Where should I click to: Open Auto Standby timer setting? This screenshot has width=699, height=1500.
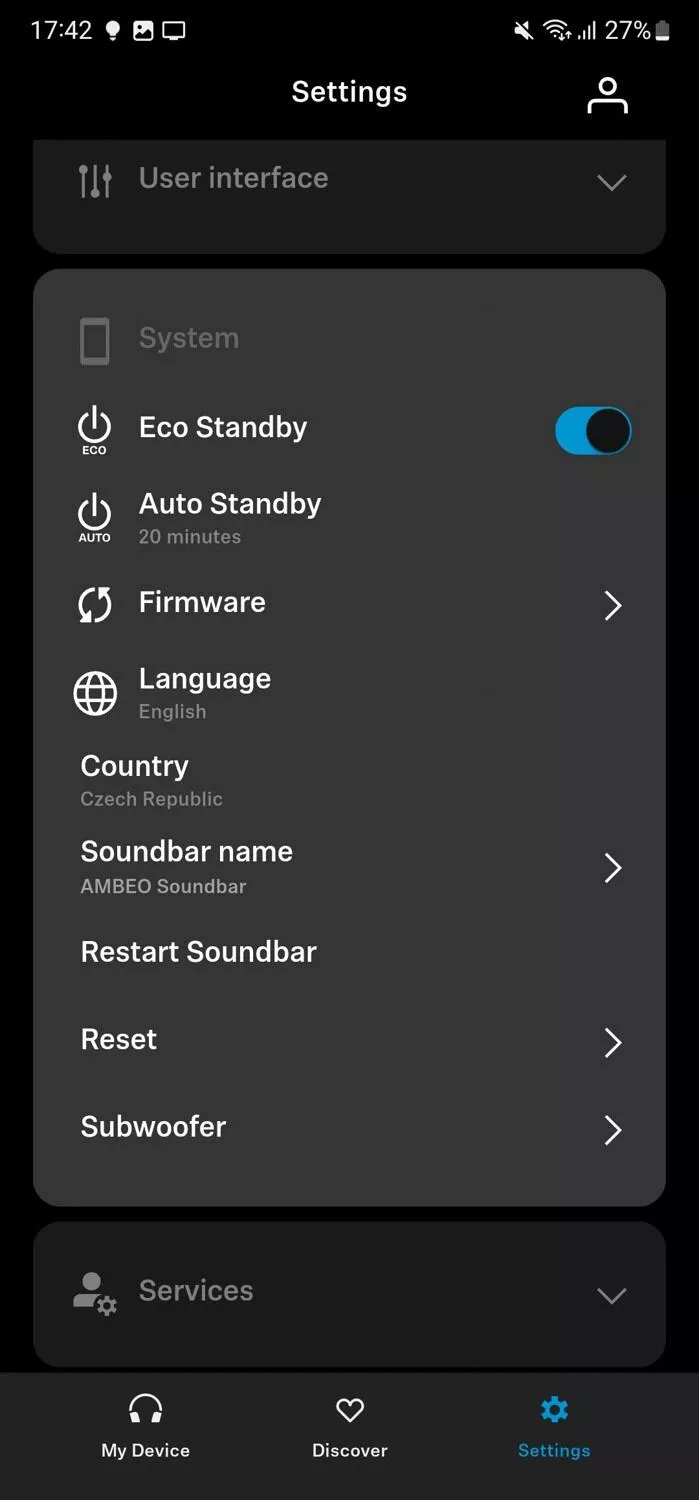click(349, 517)
